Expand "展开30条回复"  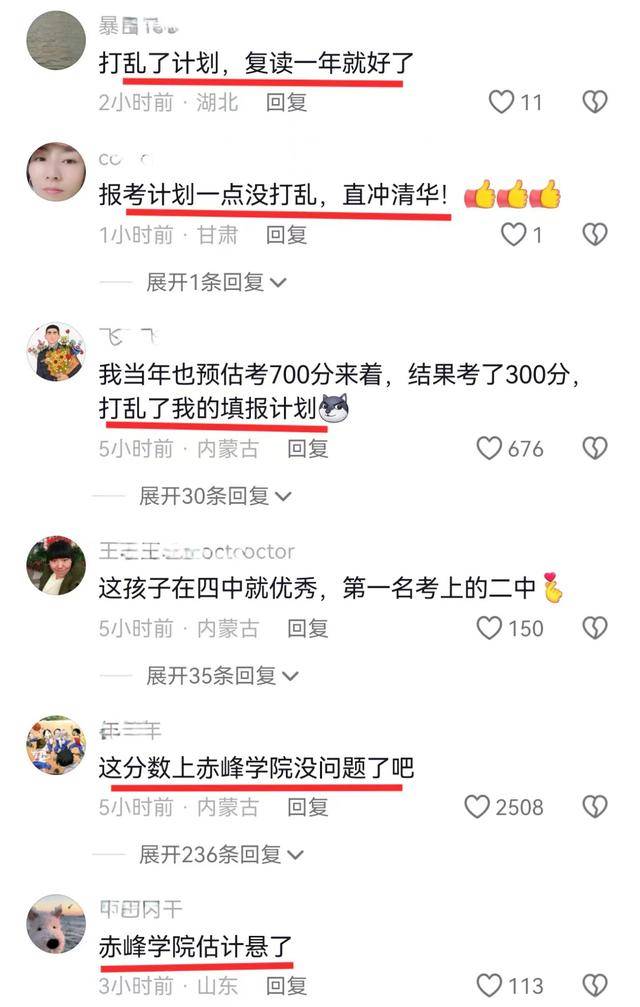(x=215, y=495)
